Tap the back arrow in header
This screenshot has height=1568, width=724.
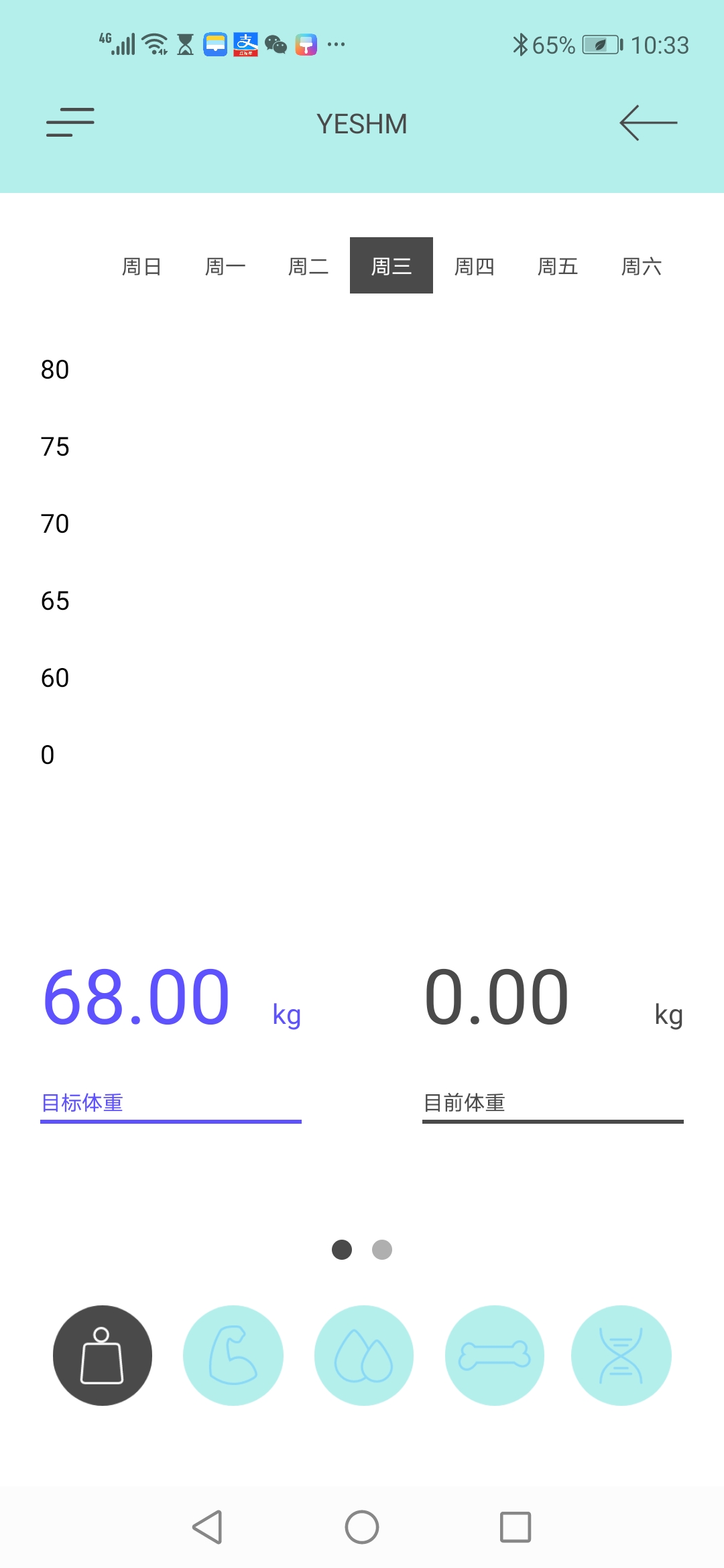(648, 123)
